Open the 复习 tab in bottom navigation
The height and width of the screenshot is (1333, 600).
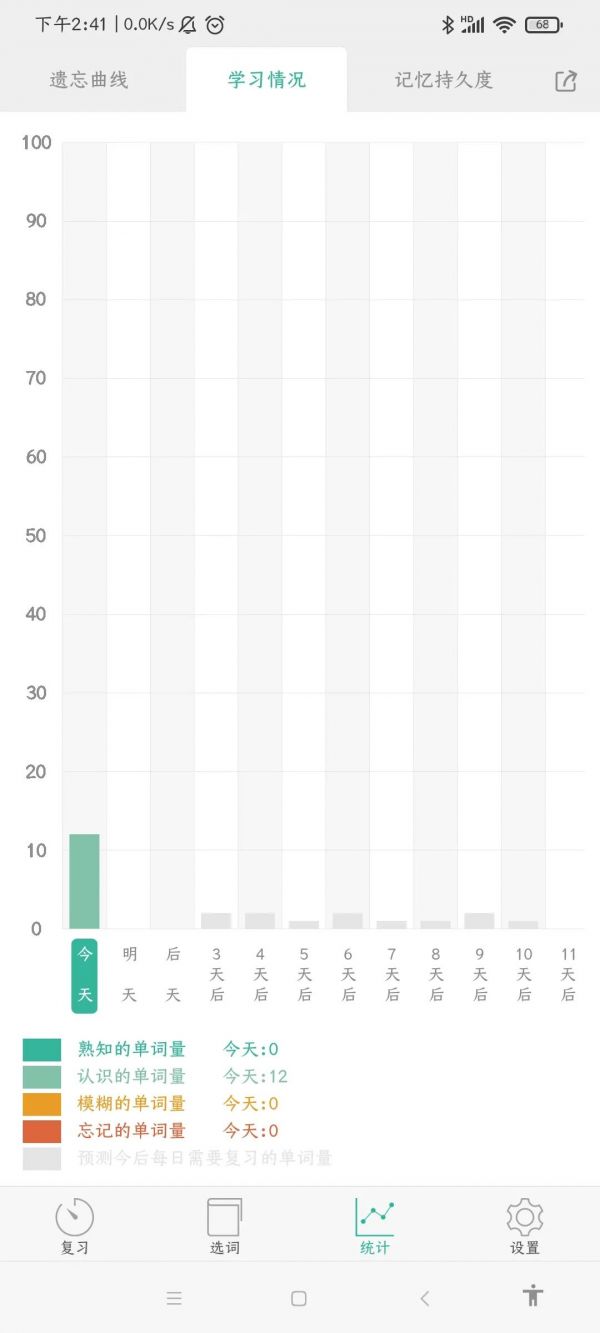tap(75, 1226)
